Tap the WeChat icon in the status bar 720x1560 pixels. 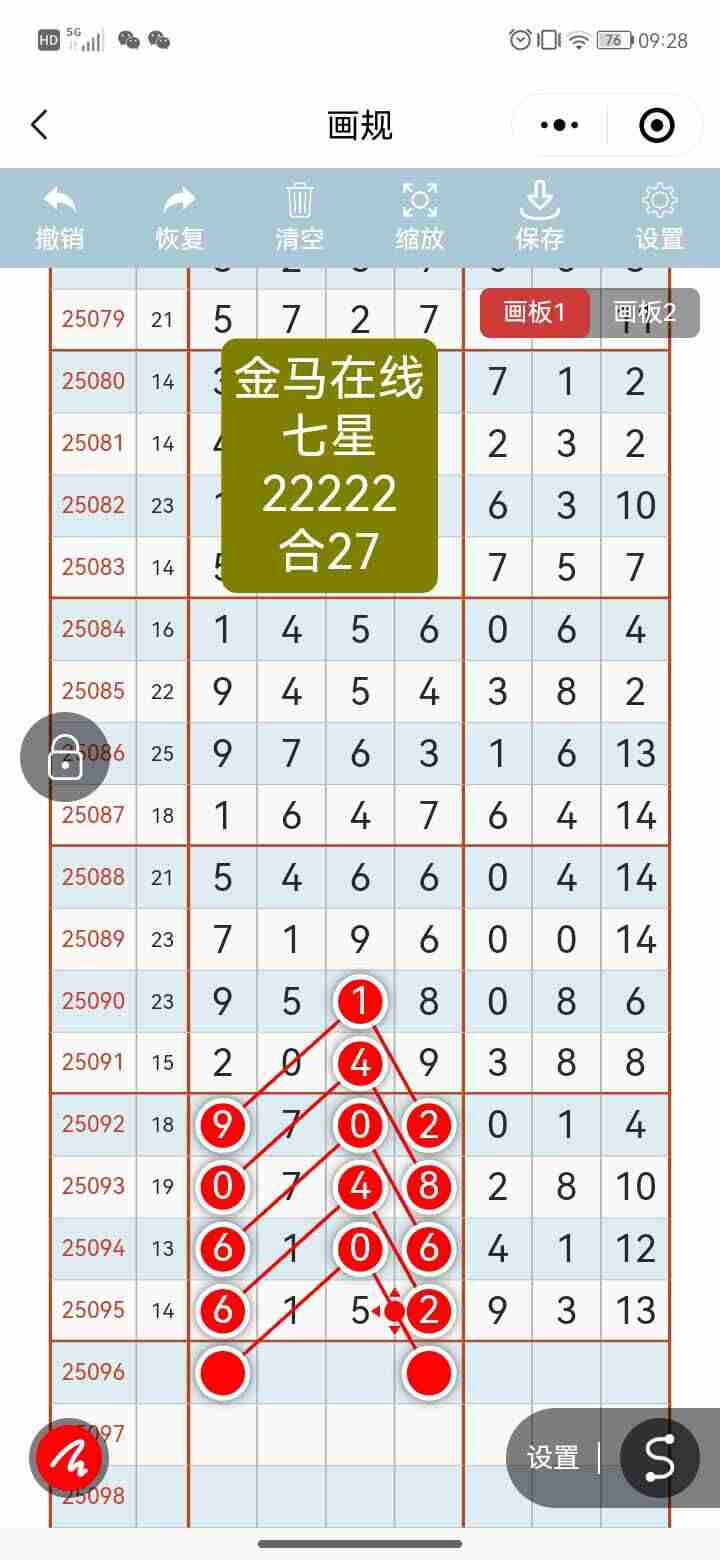point(128,40)
